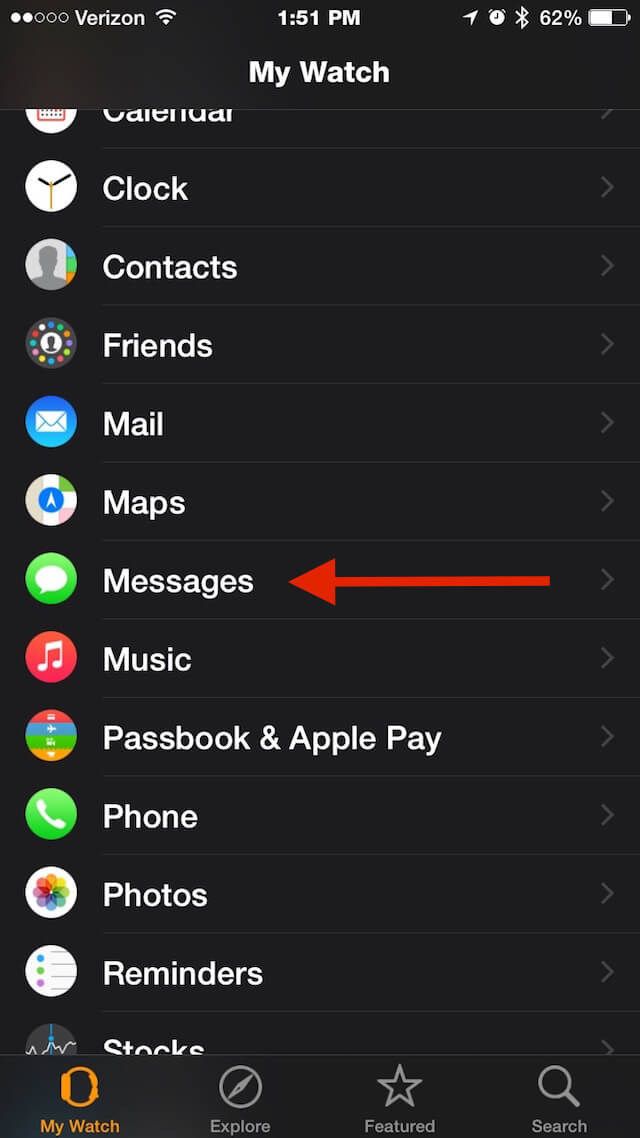640x1138 pixels.
Task: Select the Friends row
Action: 320,345
